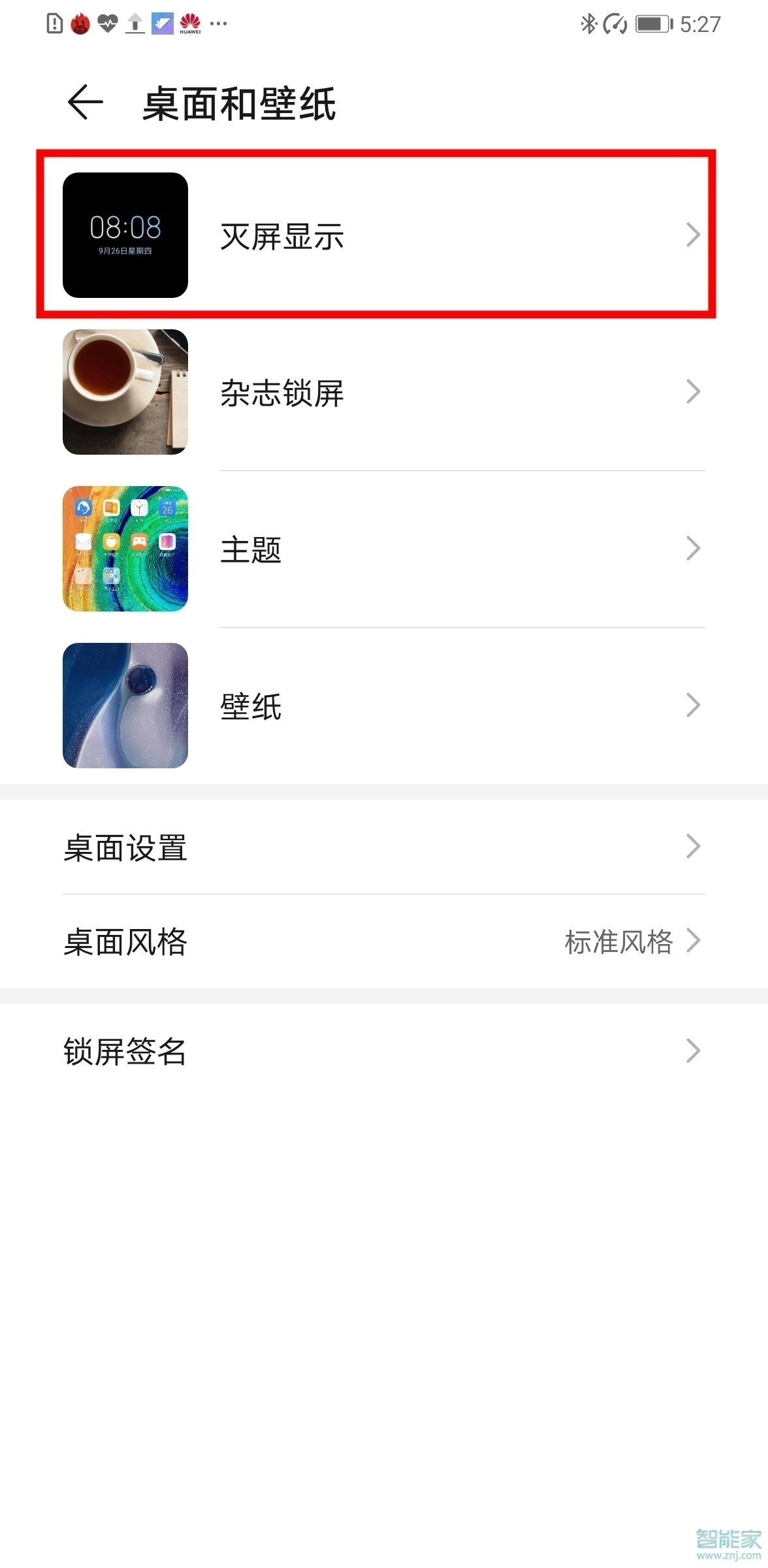Tap the heart-rate health icon in status bar
Screen dimensions: 768x1568
tap(108, 24)
